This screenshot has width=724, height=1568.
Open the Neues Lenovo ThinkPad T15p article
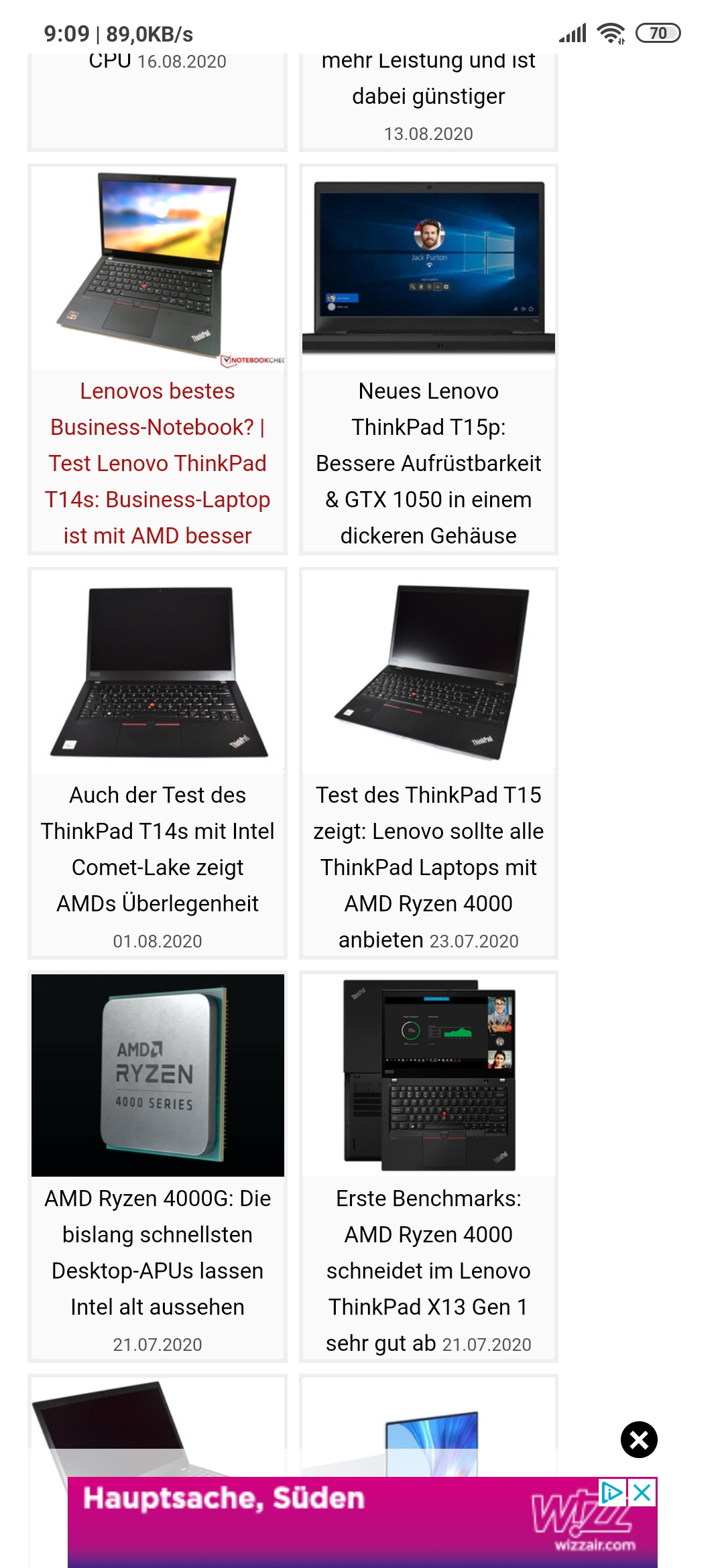428,462
